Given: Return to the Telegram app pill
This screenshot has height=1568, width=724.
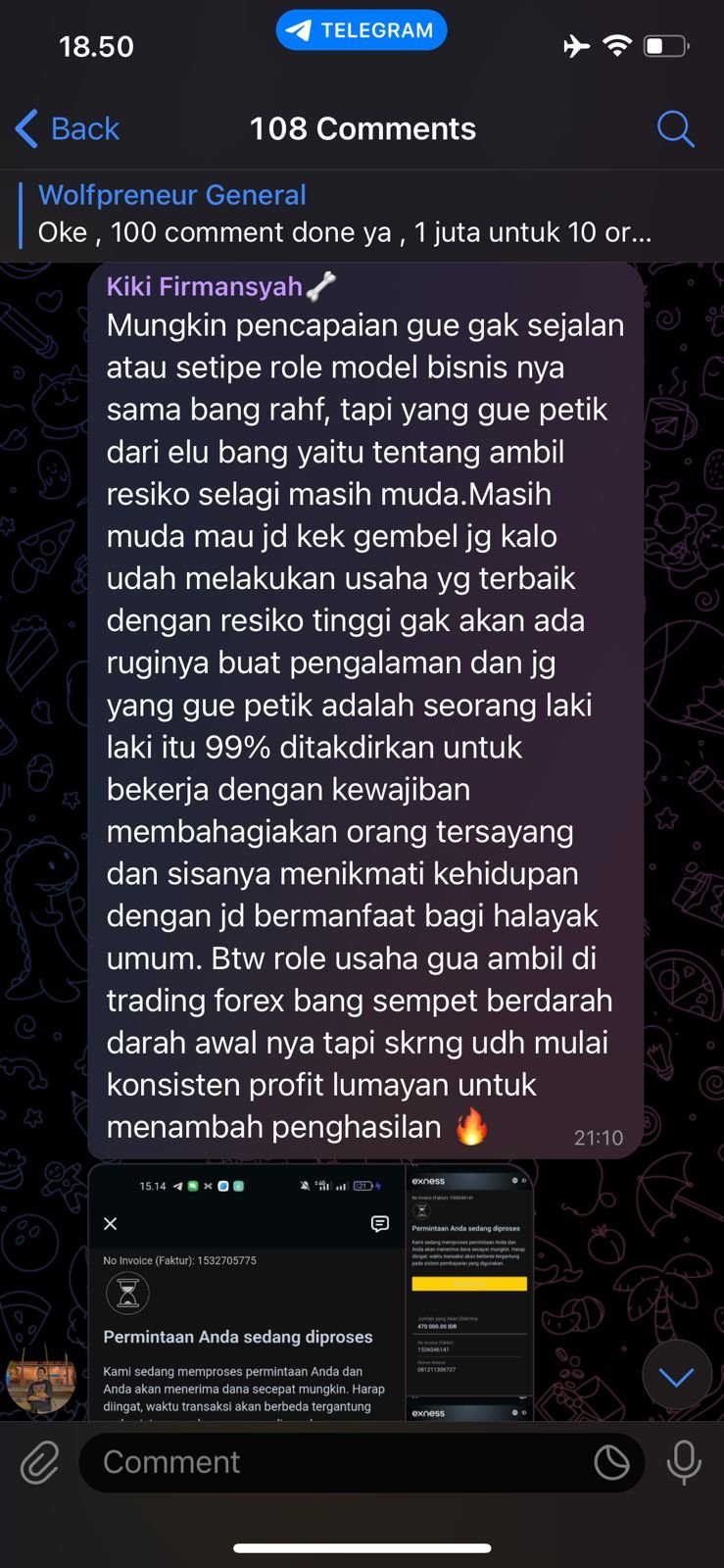Looking at the screenshot, I should coord(362,30).
